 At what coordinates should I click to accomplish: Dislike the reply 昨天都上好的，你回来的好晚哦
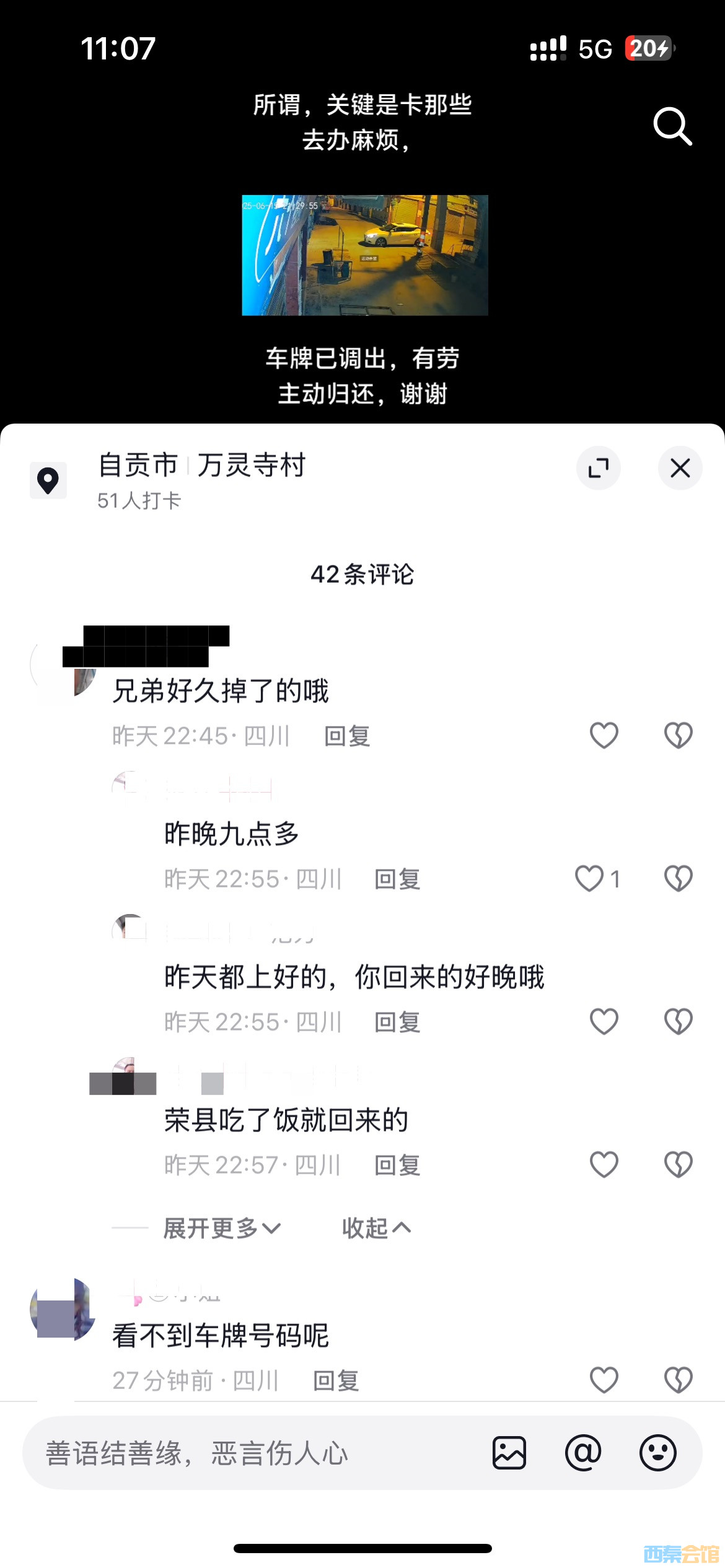(x=678, y=1022)
